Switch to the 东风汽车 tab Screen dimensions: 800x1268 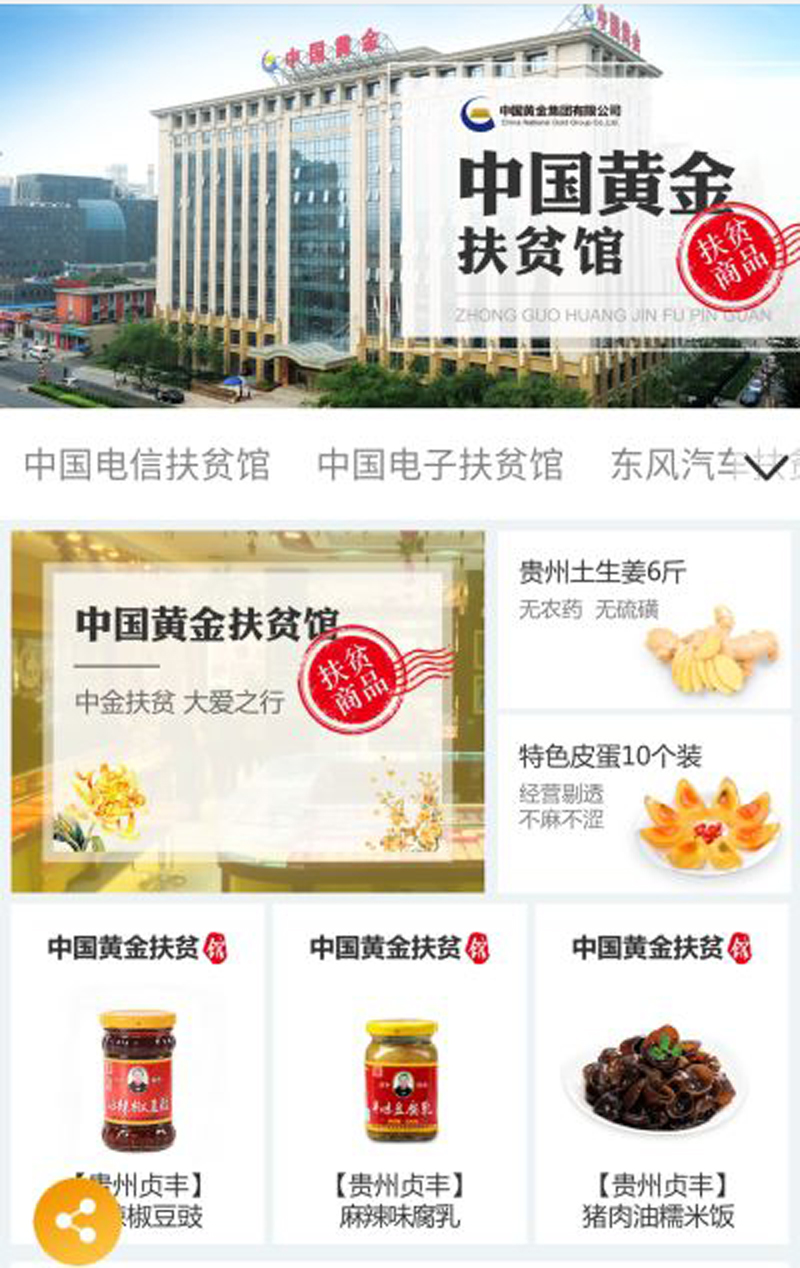(x=675, y=465)
